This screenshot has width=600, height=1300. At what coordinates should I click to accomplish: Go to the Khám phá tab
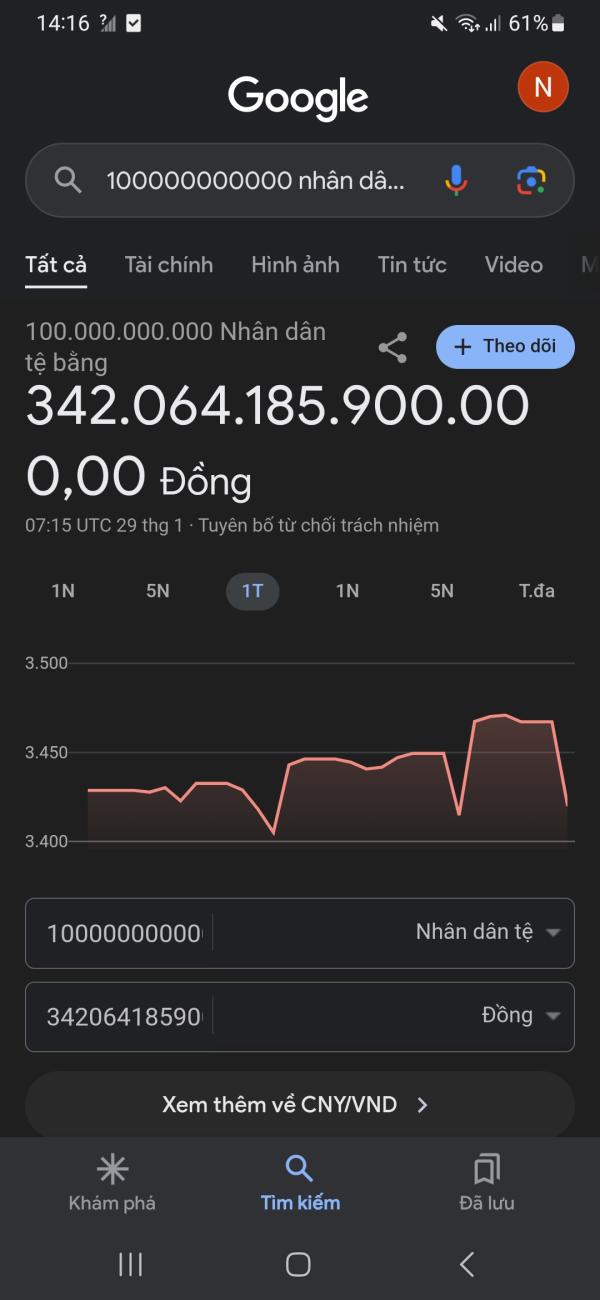point(112,1182)
